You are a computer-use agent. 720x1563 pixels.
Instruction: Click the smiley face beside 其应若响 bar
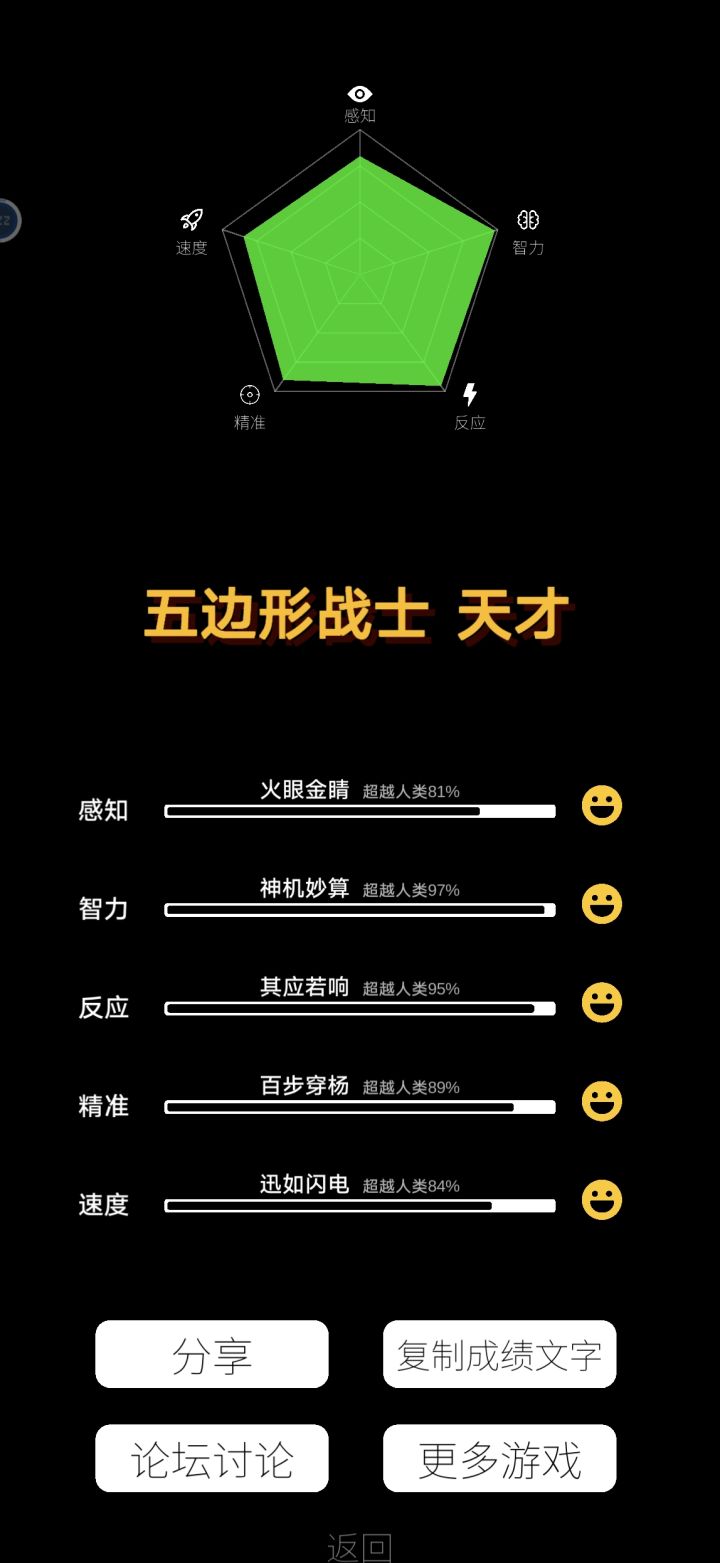click(x=601, y=1000)
